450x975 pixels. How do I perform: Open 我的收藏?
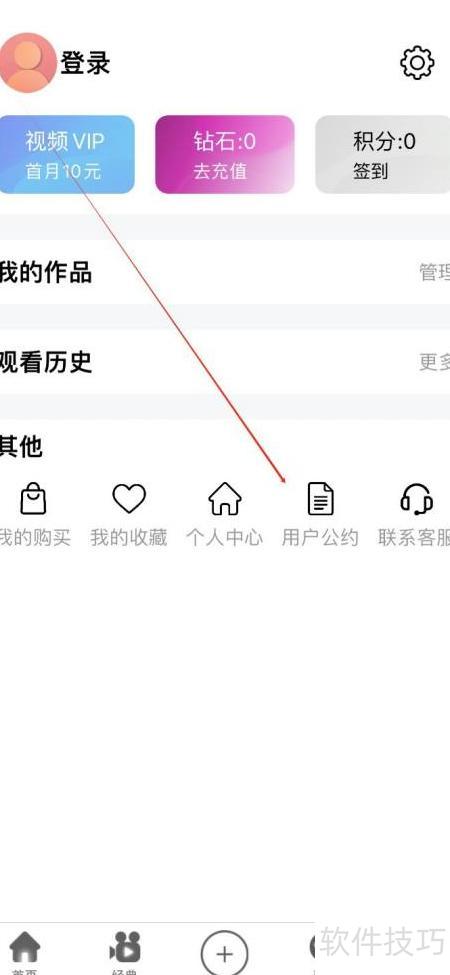tap(129, 515)
